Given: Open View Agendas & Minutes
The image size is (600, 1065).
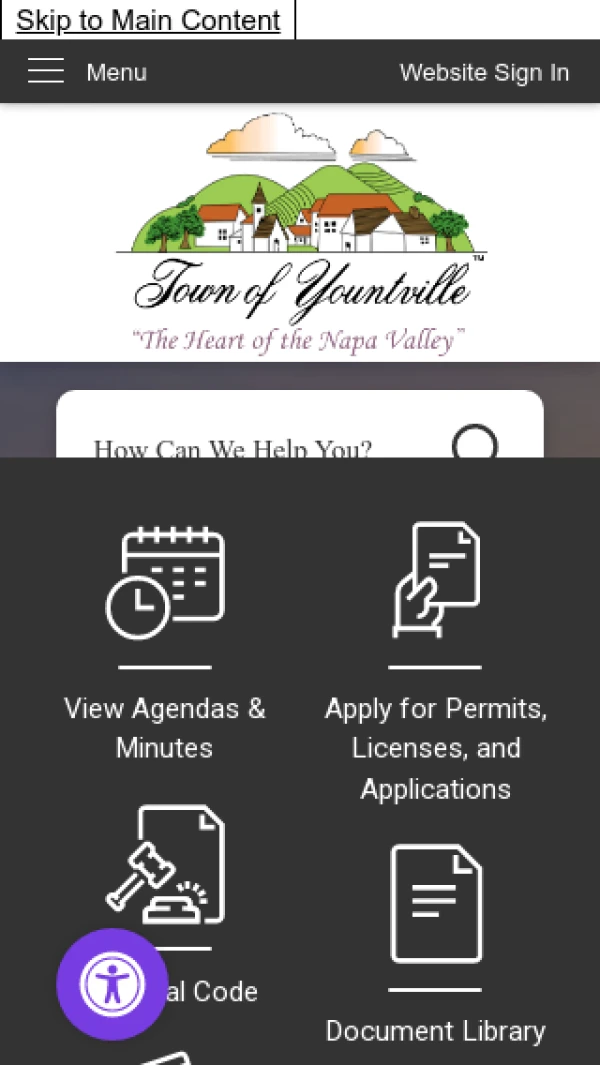Looking at the screenshot, I should click(x=165, y=640).
